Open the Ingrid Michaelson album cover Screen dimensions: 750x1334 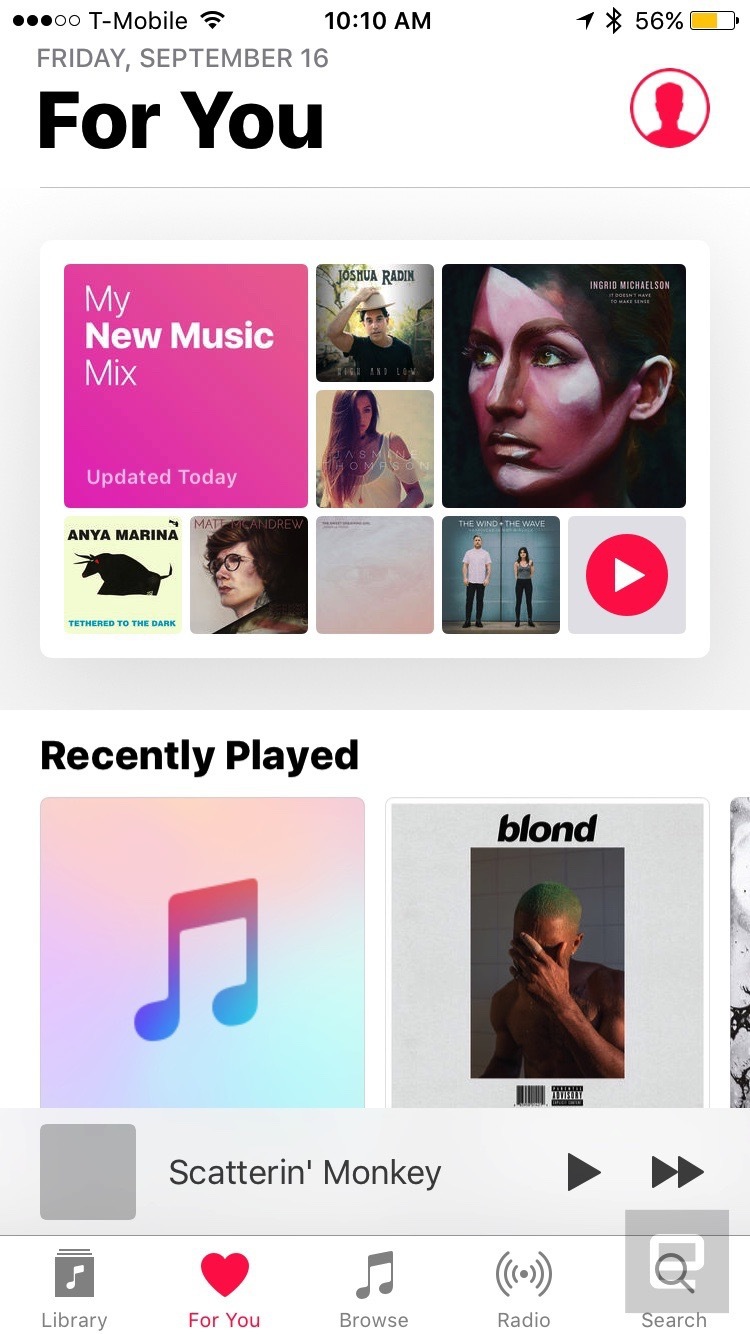564,386
